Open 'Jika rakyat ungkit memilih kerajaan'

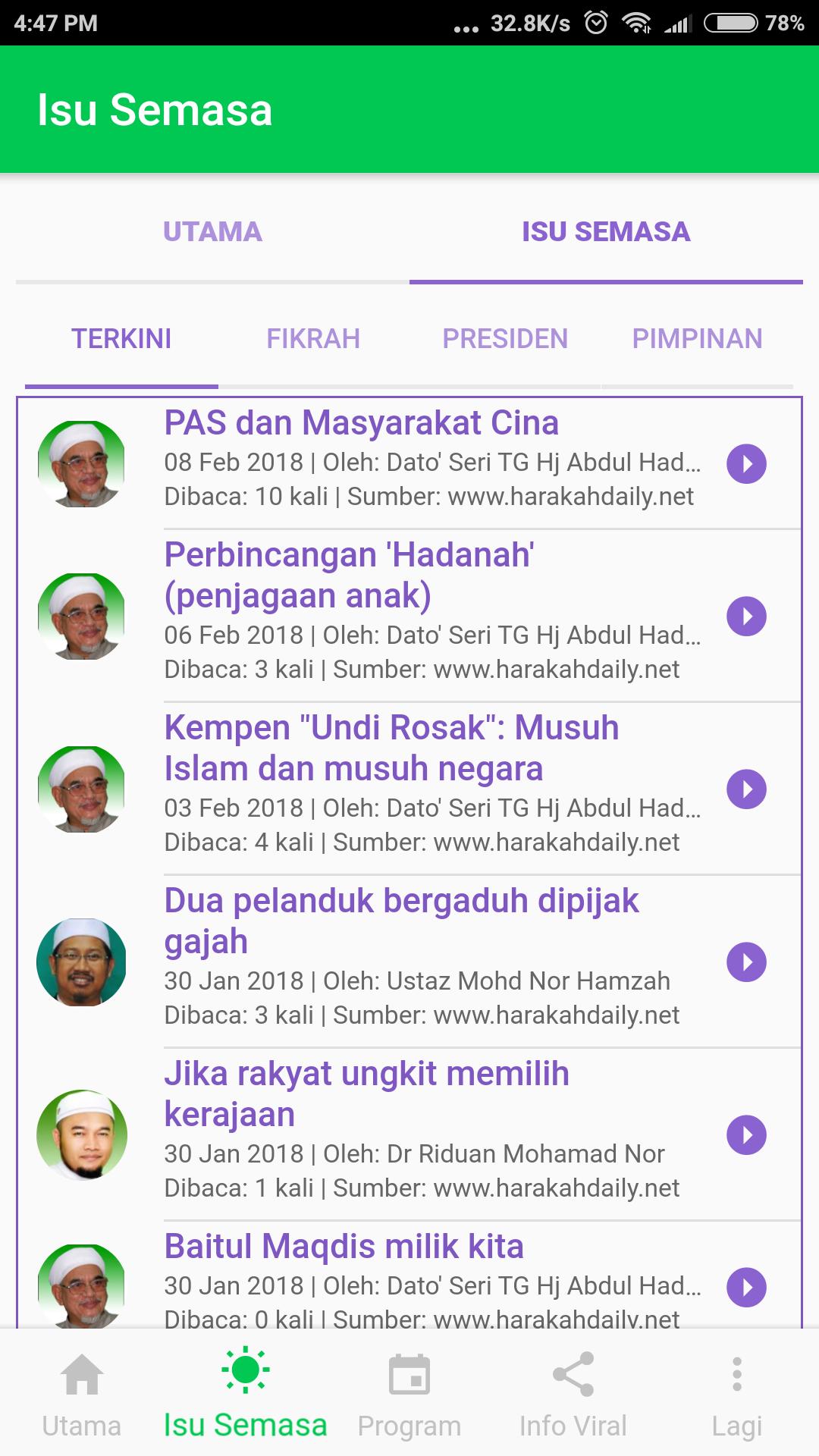pyautogui.click(x=368, y=1094)
